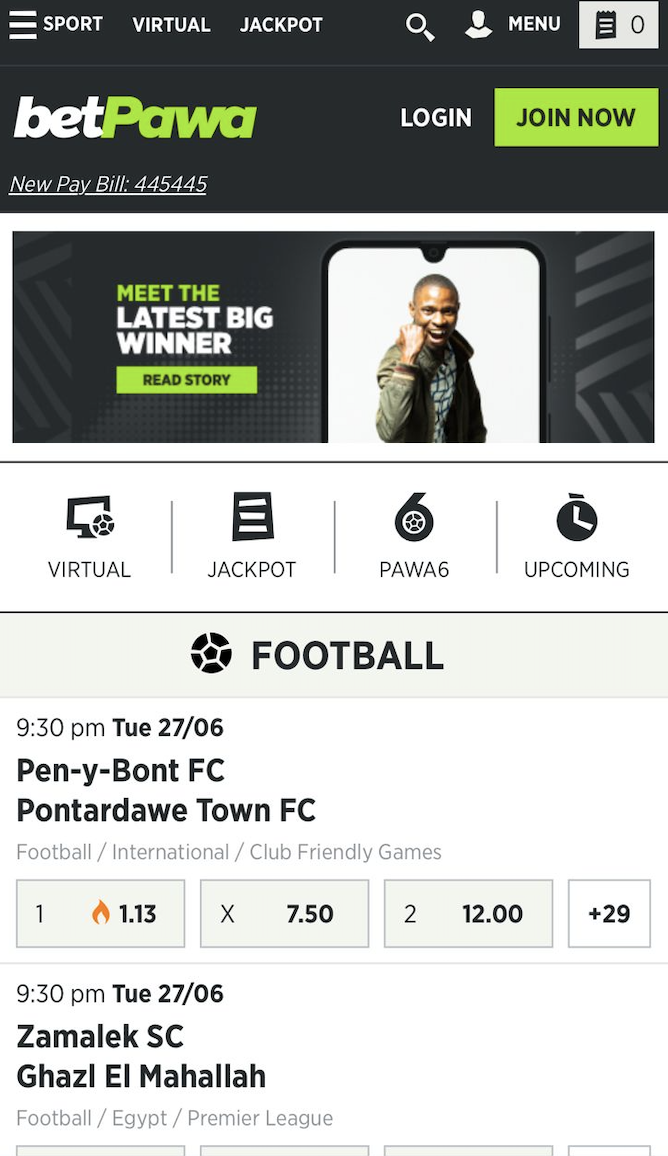The width and height of the screenshot is (668, 1156).
Task: Pick the draw at odds 7.50
Action: (285, 913)
